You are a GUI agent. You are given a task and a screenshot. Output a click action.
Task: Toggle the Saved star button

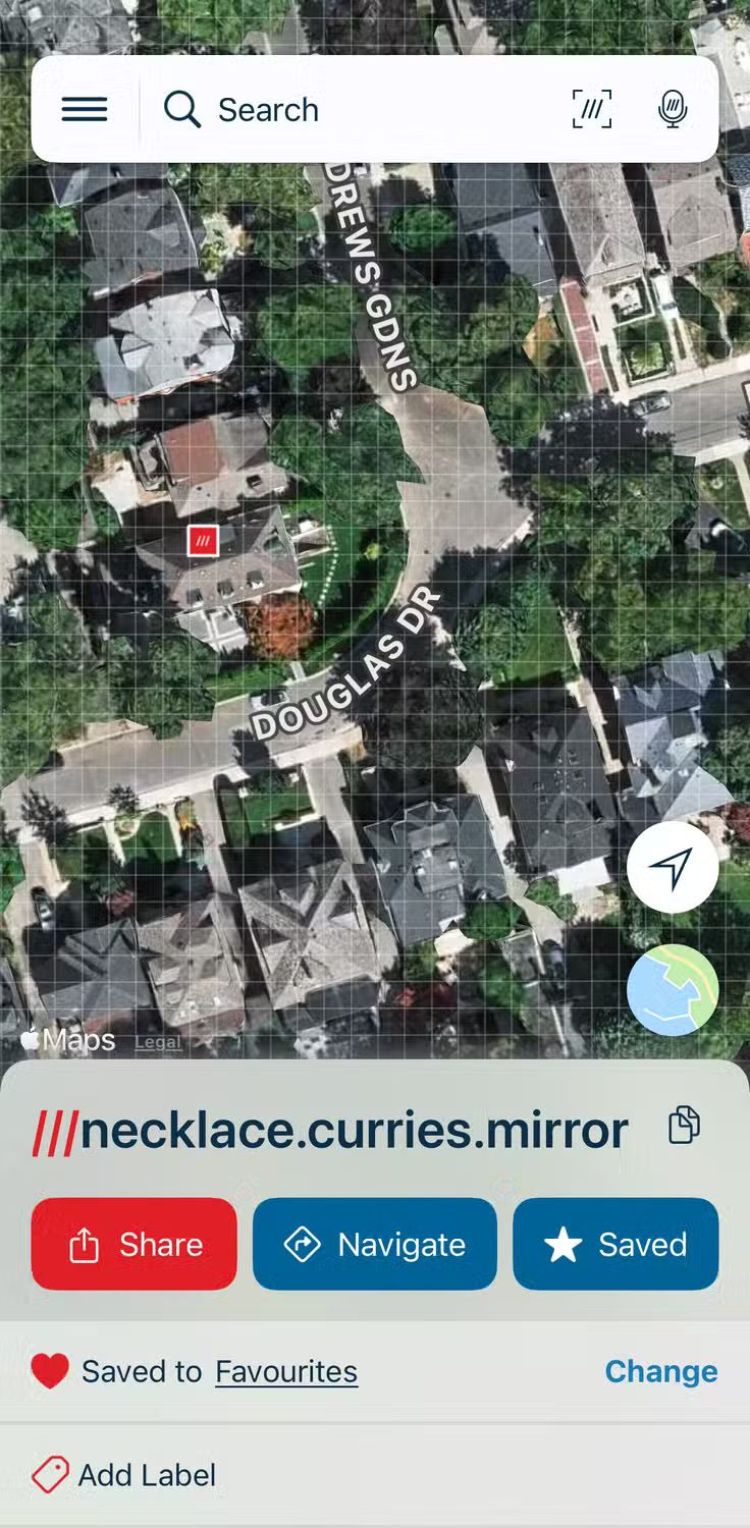tap(615, 1244)
